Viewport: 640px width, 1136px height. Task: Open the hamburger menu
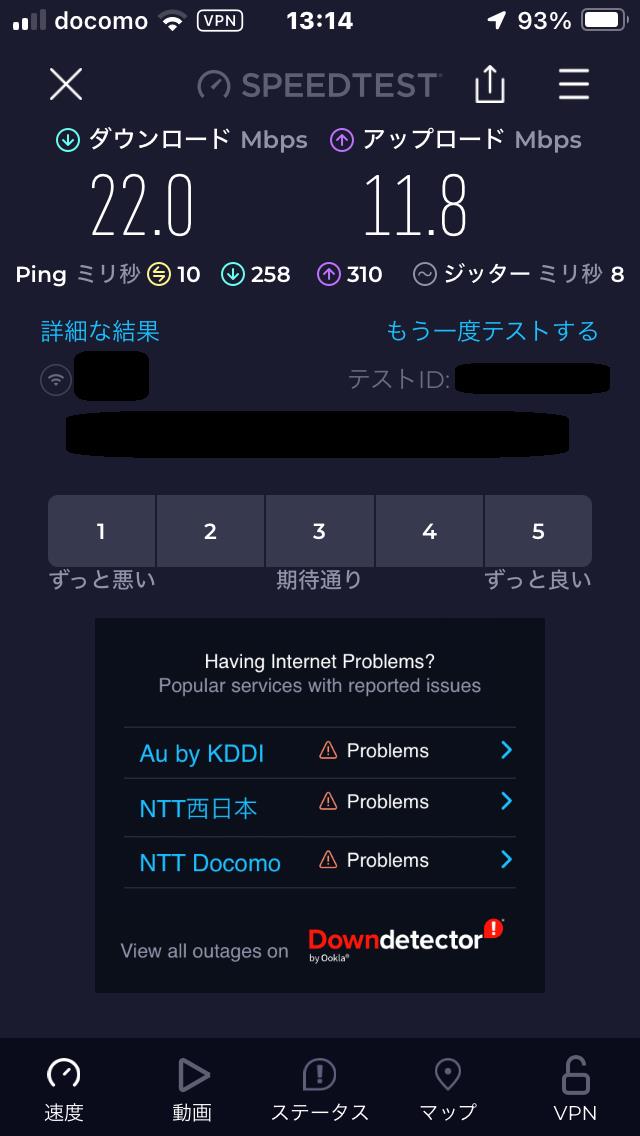tap(574, 85)
